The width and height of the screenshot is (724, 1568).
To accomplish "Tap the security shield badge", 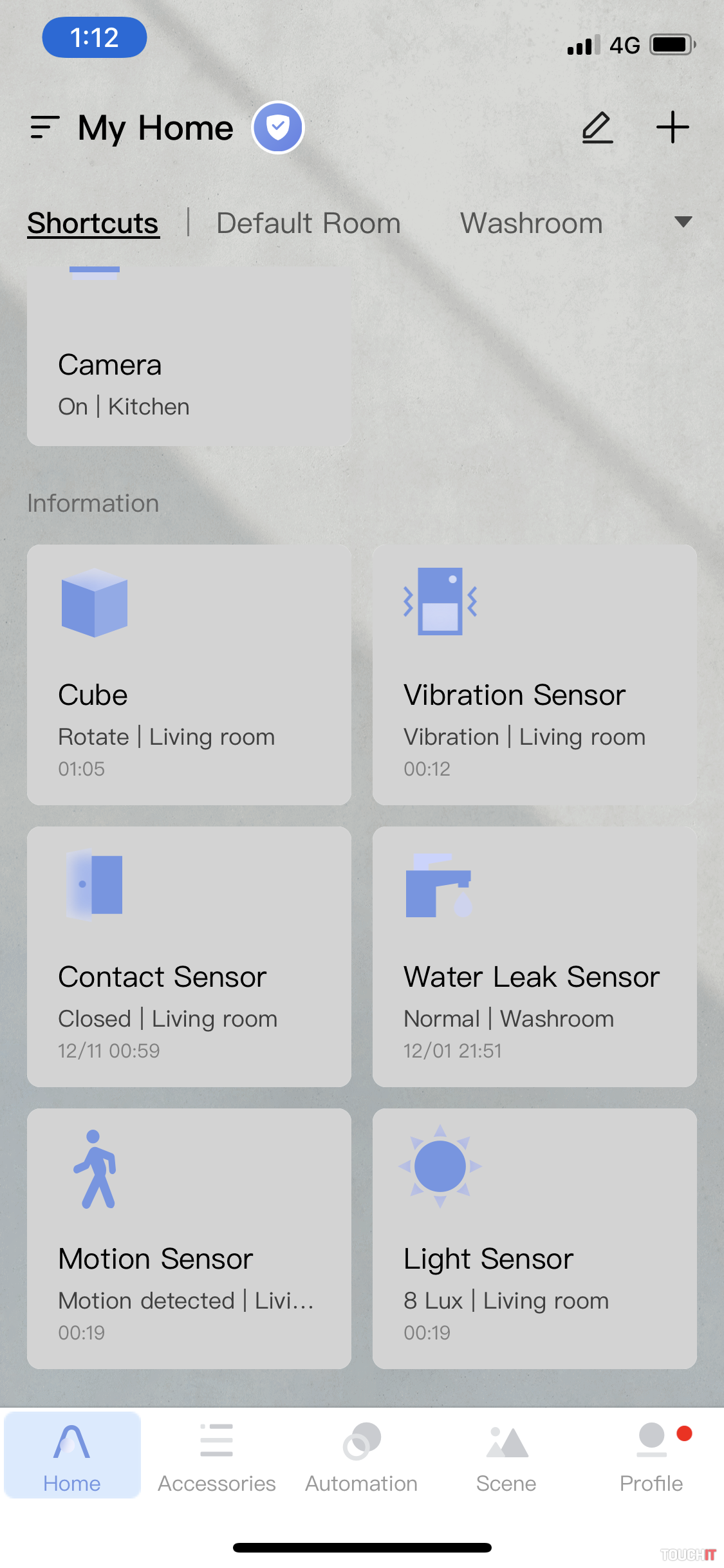I will 277,127.
